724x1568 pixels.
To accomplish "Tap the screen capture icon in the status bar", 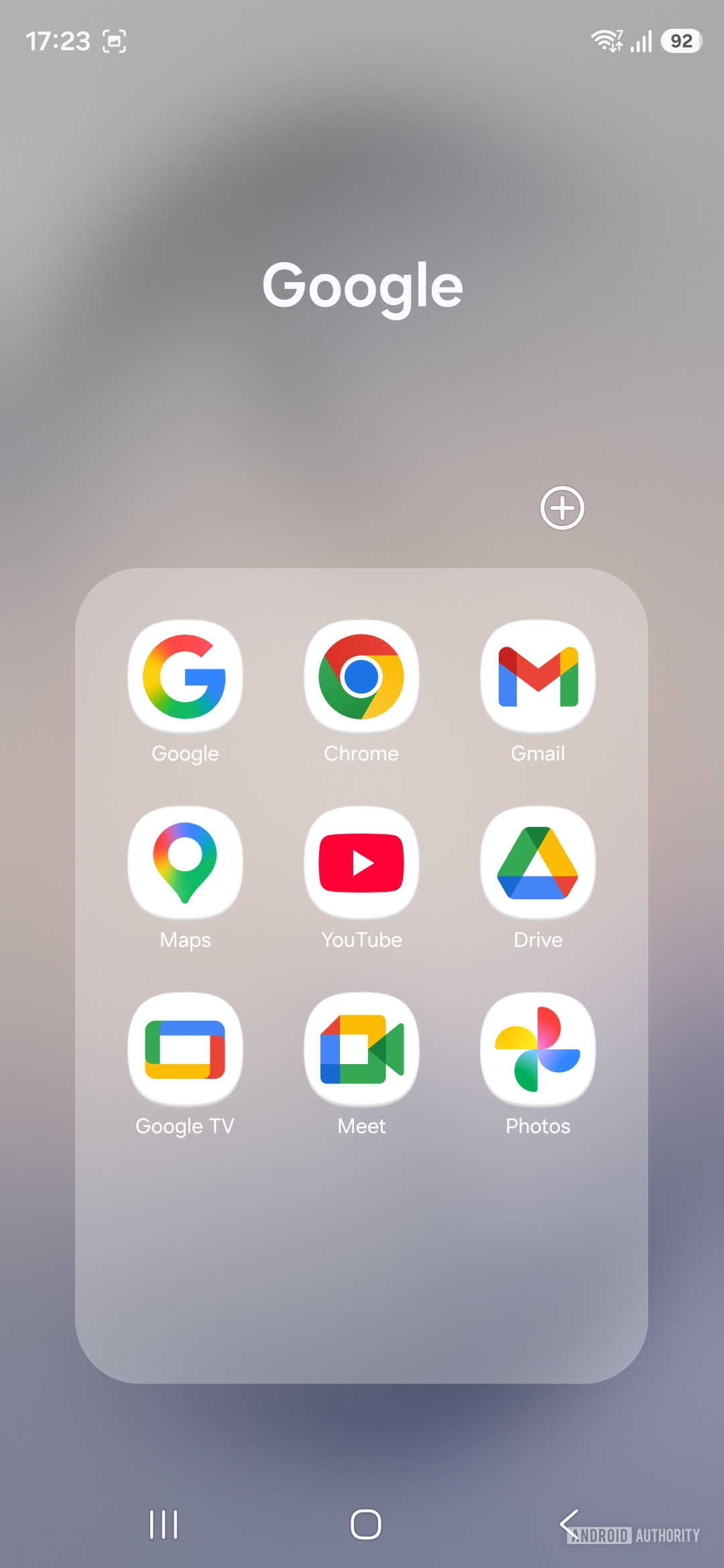I will pos(115,42).
